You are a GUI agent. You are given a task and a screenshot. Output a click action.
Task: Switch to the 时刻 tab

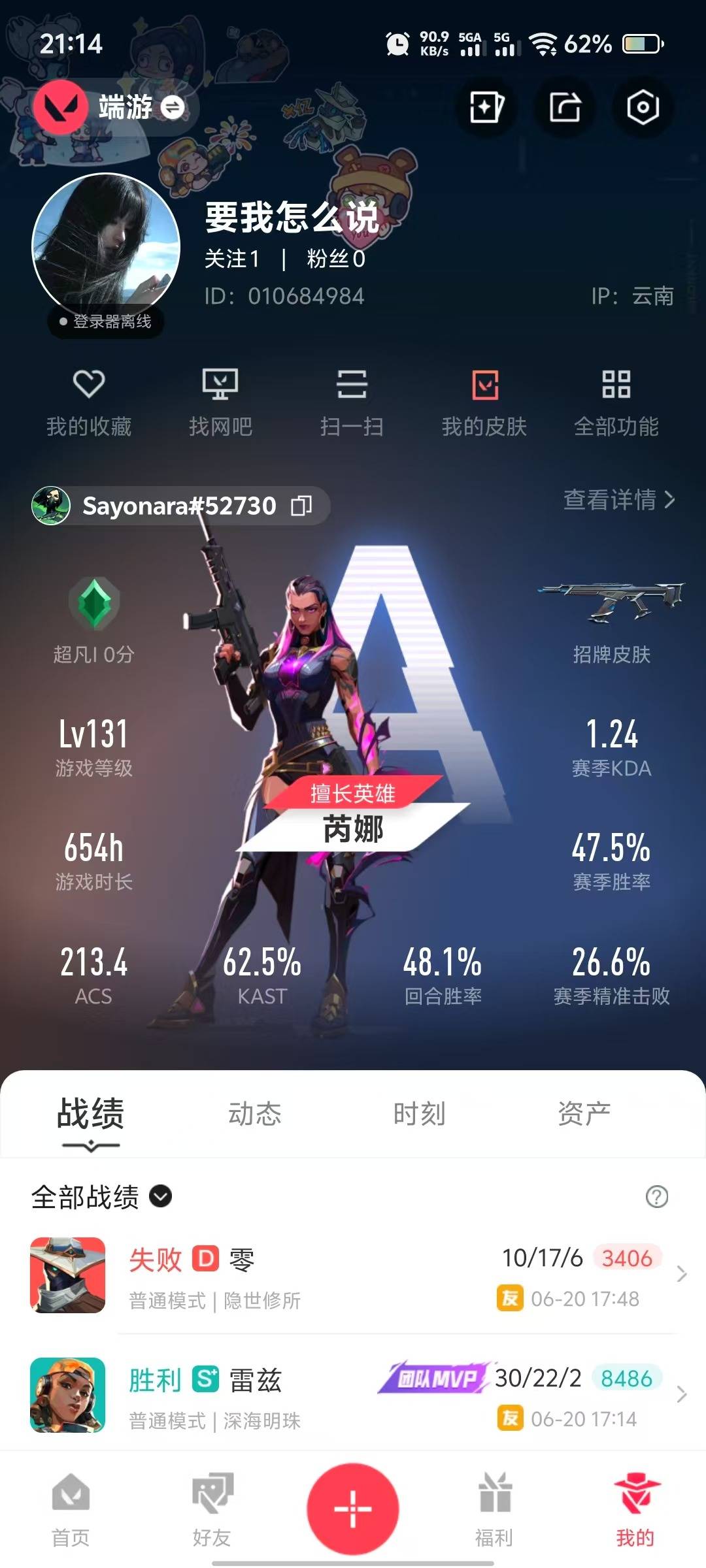point(419,1113)
